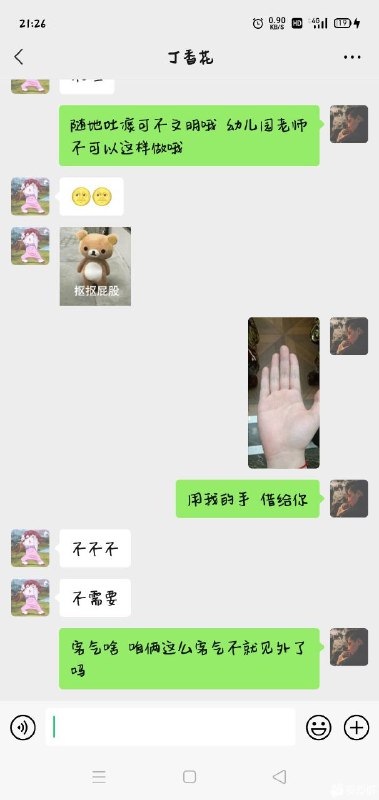Open the 抠抠屁股 bear sticker
Image resolution: width=379 pixels, height=800 pixels.
coord(95,266)
